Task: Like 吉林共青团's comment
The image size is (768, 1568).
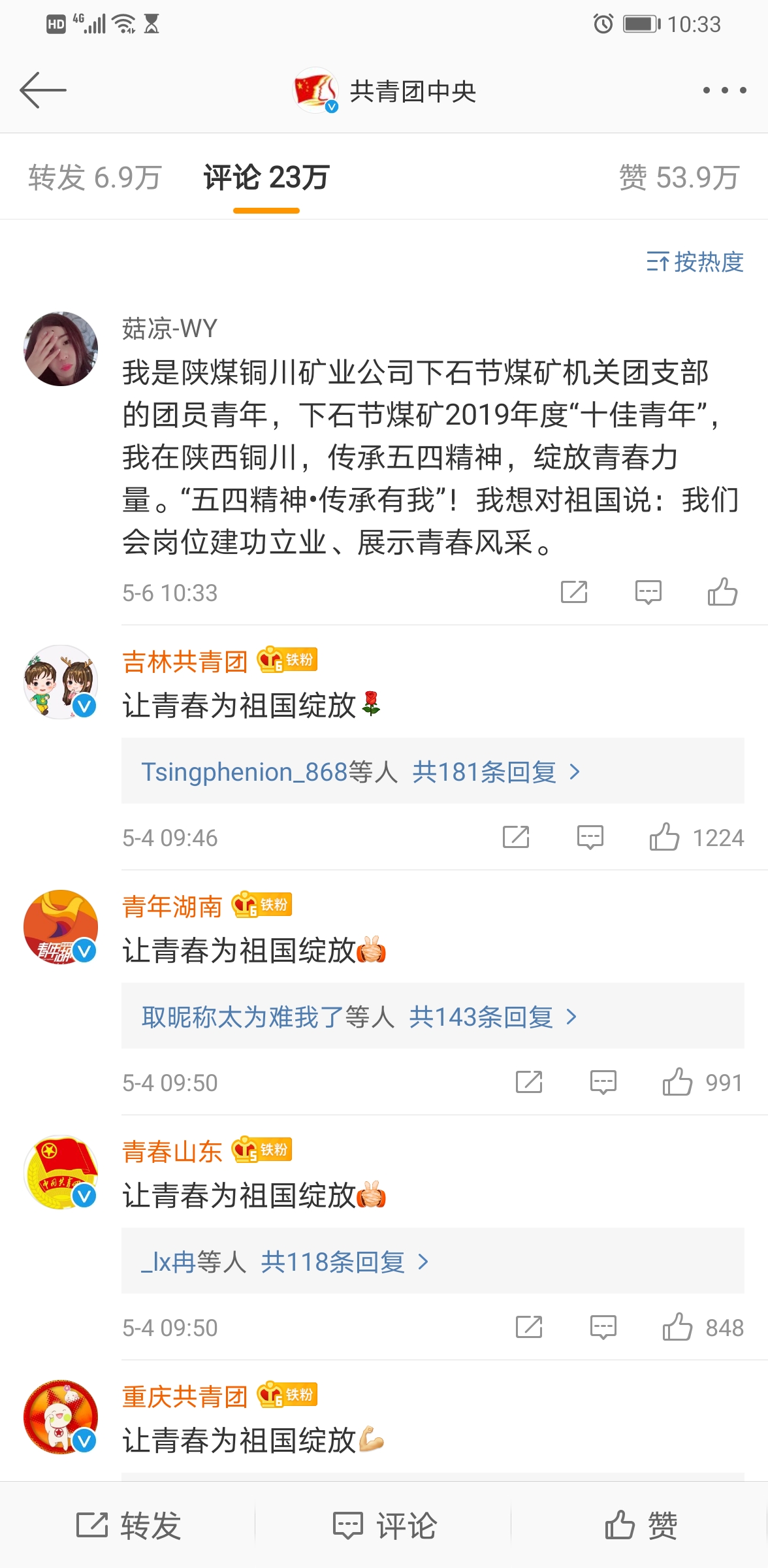Action: [664, 837]
